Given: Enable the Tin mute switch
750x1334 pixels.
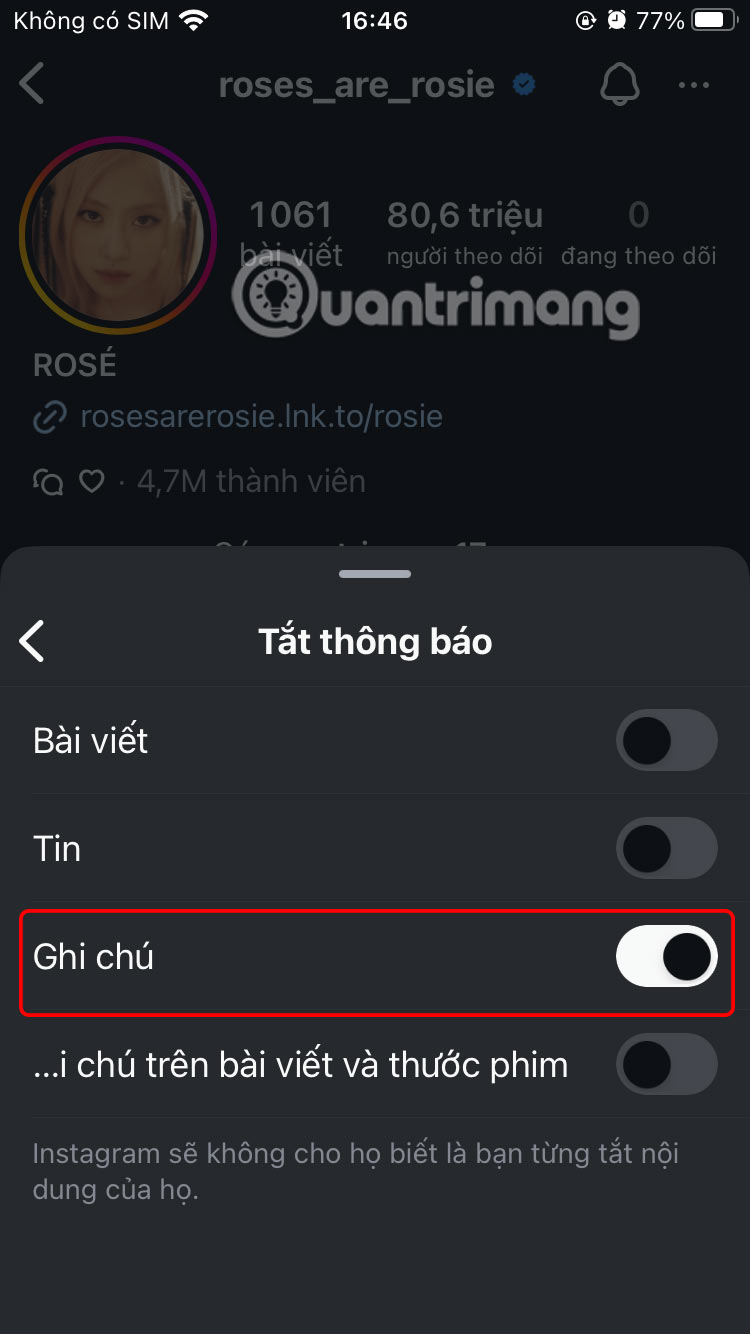Looking at the screenshot, I should pos(666,849).
